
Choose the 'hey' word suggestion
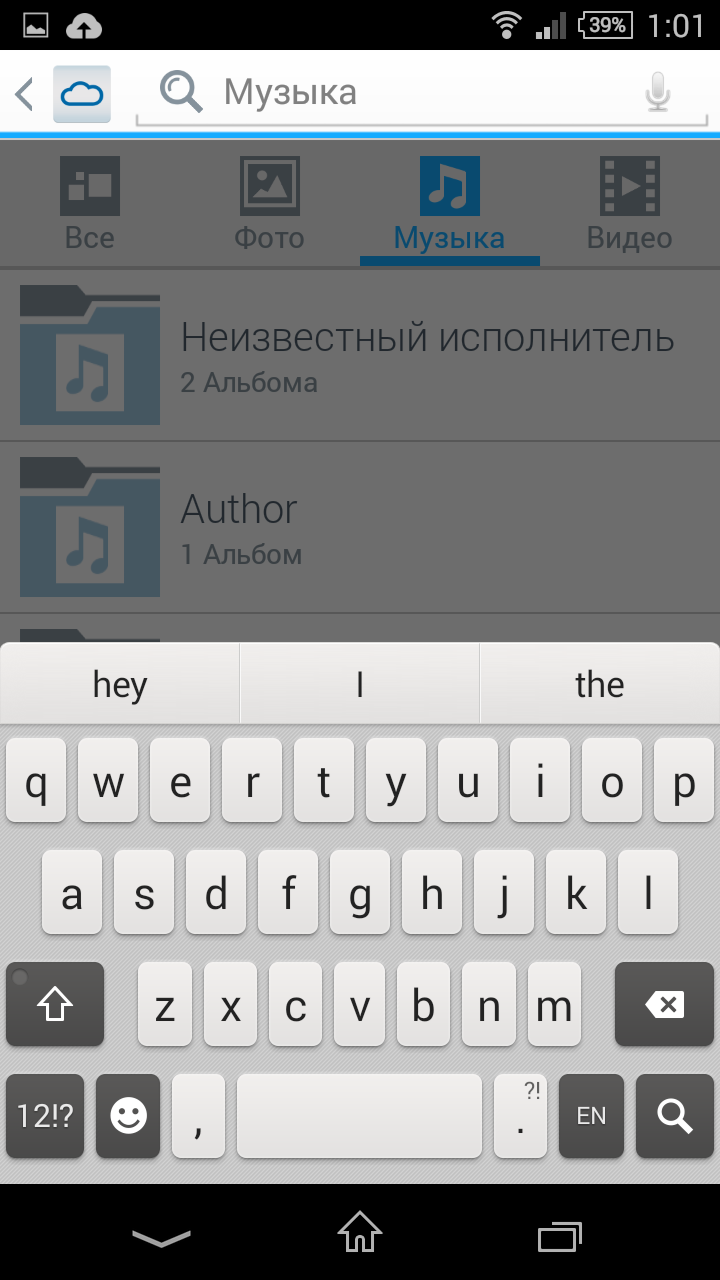120,685
